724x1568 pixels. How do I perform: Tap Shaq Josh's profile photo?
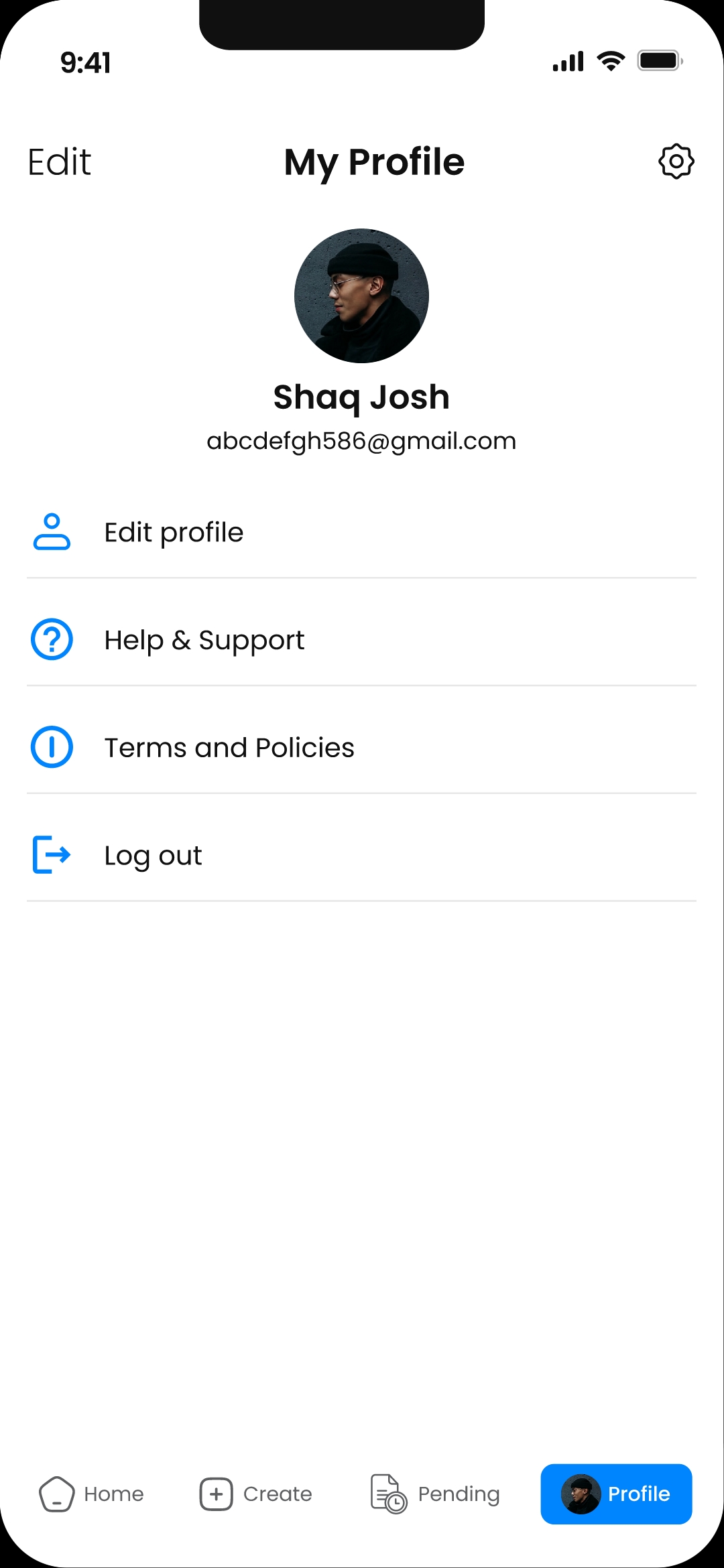361,296
